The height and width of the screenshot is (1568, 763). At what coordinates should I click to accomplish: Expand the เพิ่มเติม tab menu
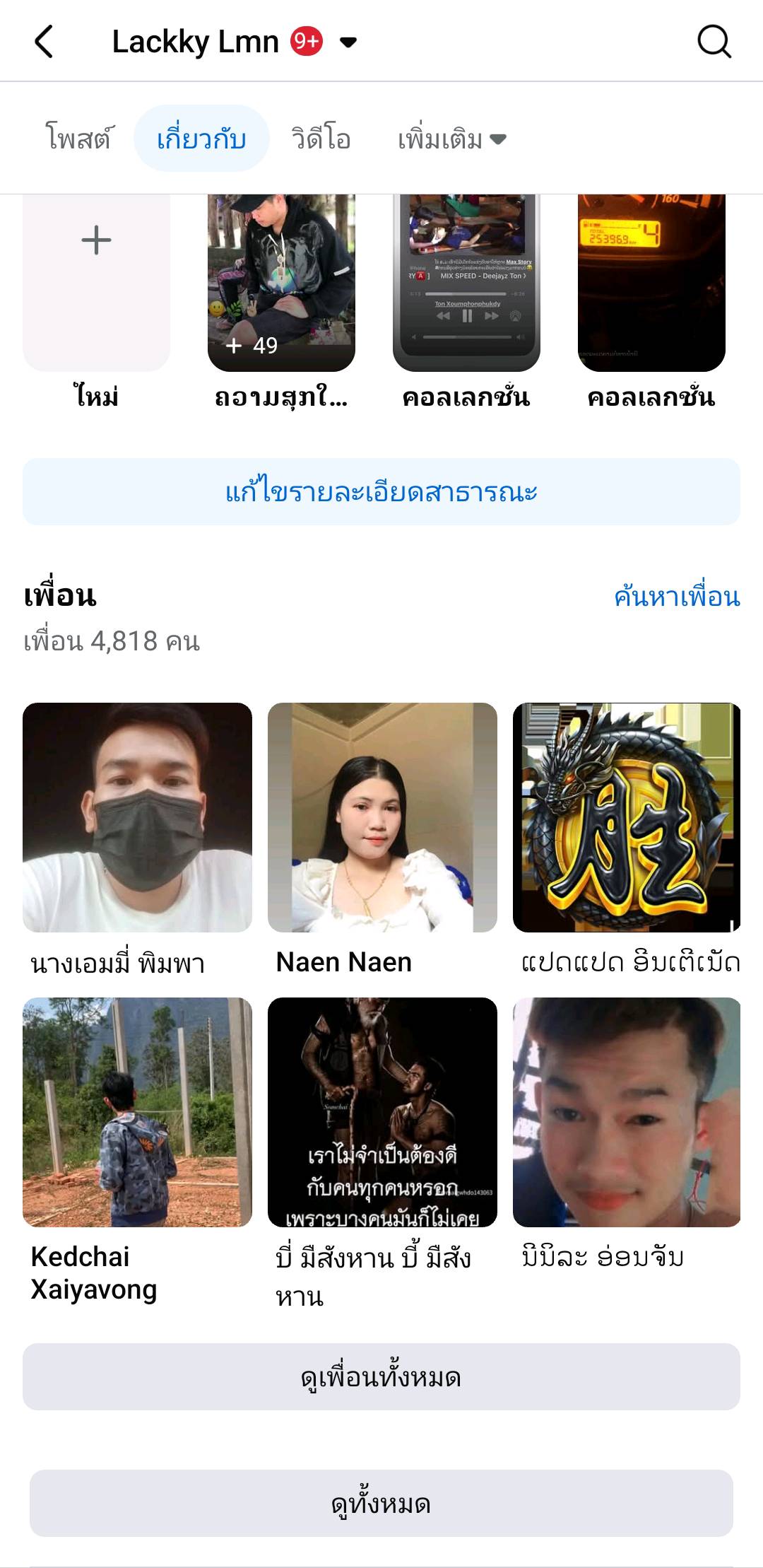451,139
